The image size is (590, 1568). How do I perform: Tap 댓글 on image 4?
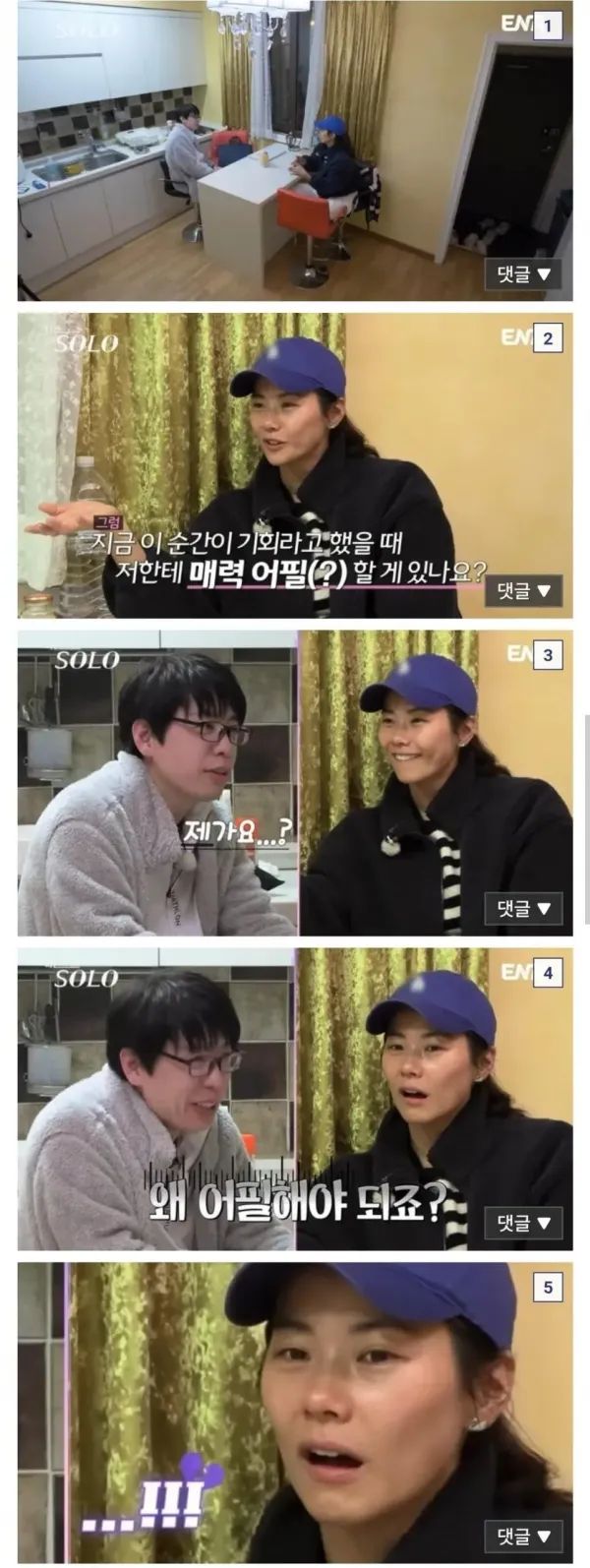[523, 1223]
